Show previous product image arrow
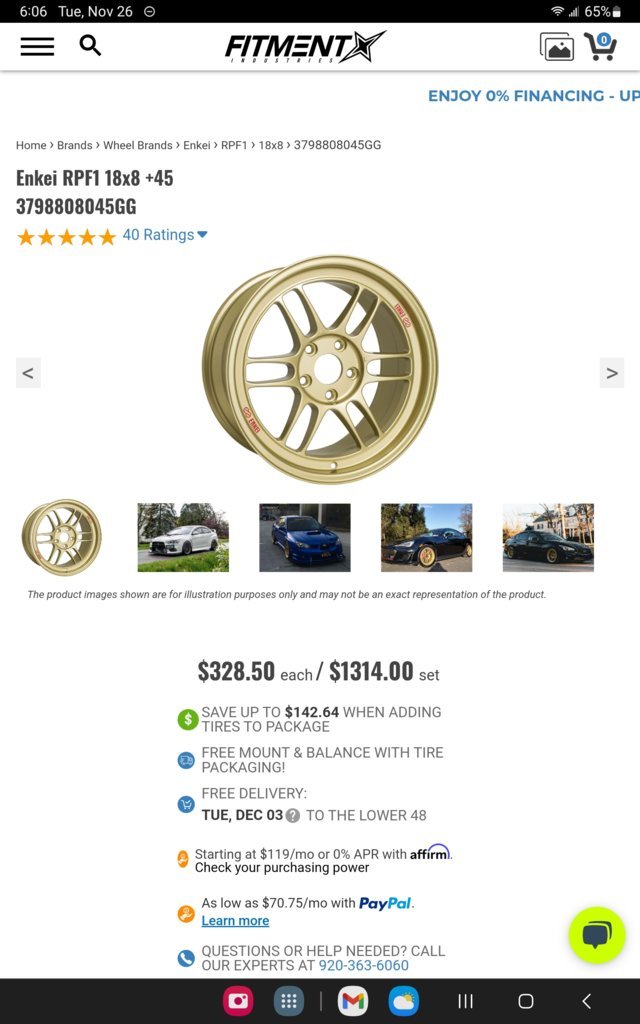 tap(28, 373)
